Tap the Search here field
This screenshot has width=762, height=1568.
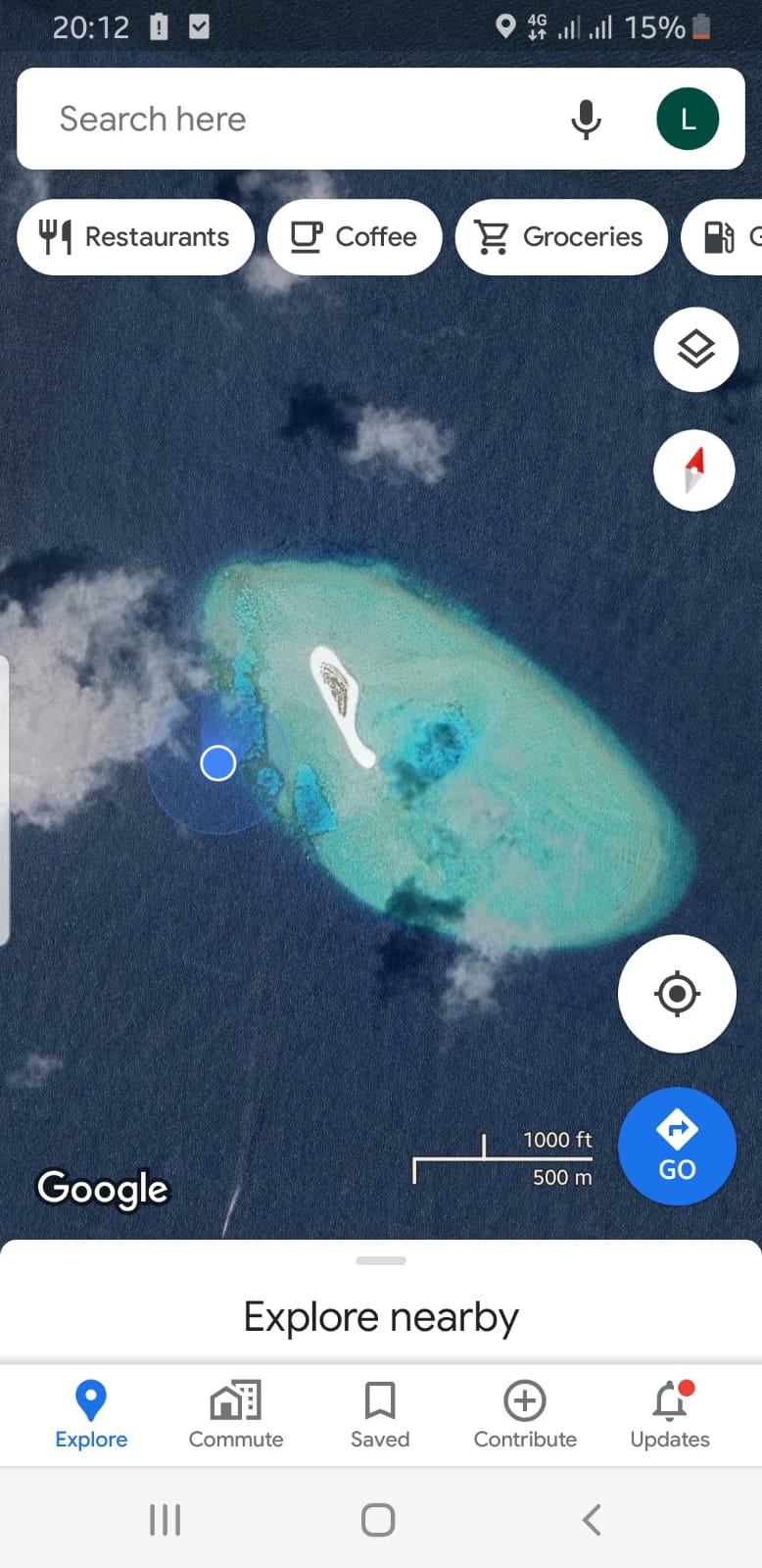(x=294, y=120)
